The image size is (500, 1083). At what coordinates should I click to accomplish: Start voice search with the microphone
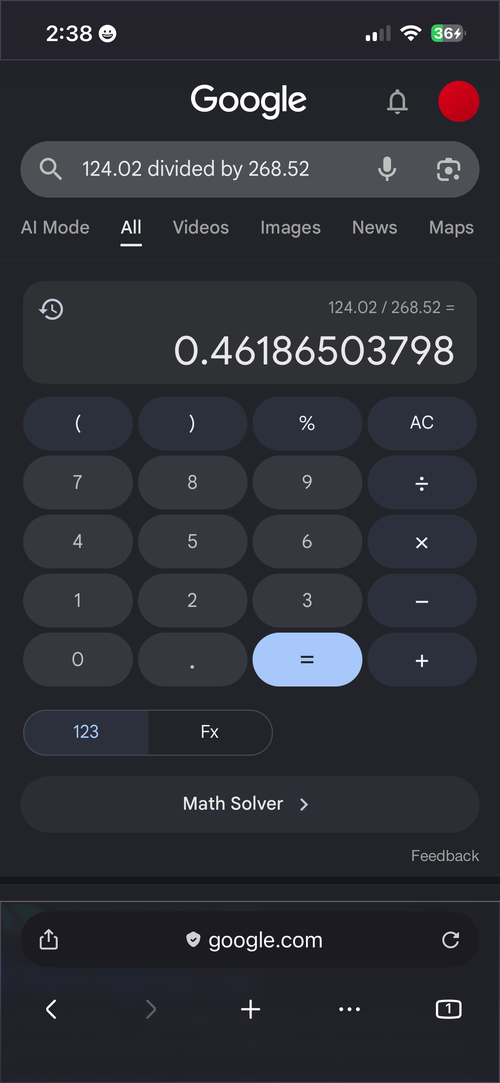(387, 169)
